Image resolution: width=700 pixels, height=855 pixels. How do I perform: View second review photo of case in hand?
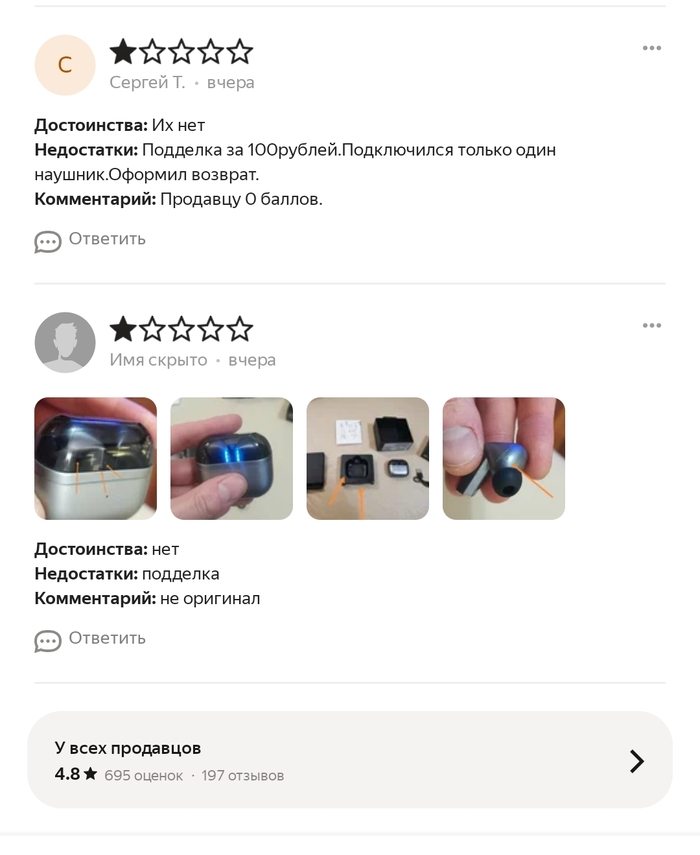click(x=232, y=459)
